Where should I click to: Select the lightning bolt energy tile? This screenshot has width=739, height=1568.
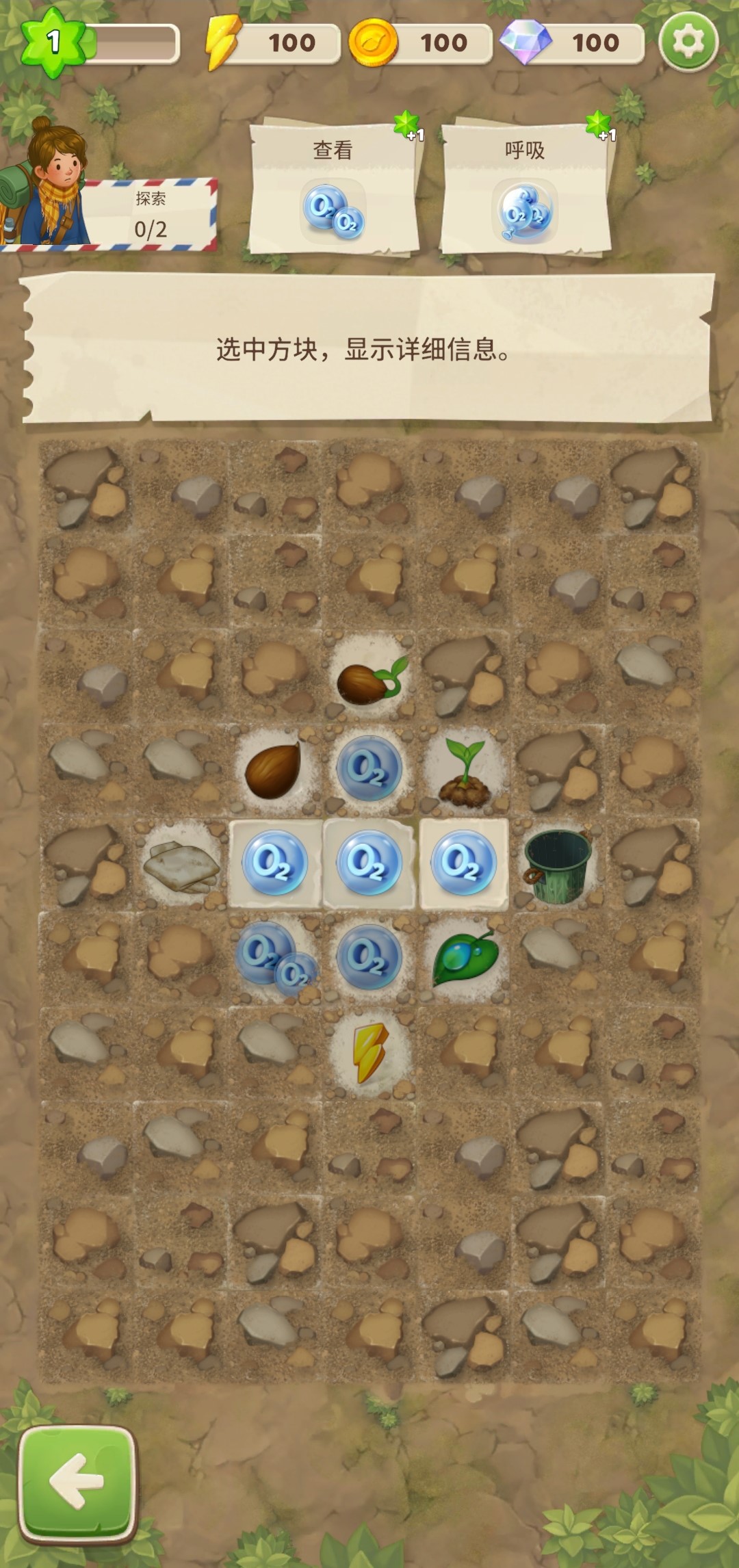point(370,1052)
